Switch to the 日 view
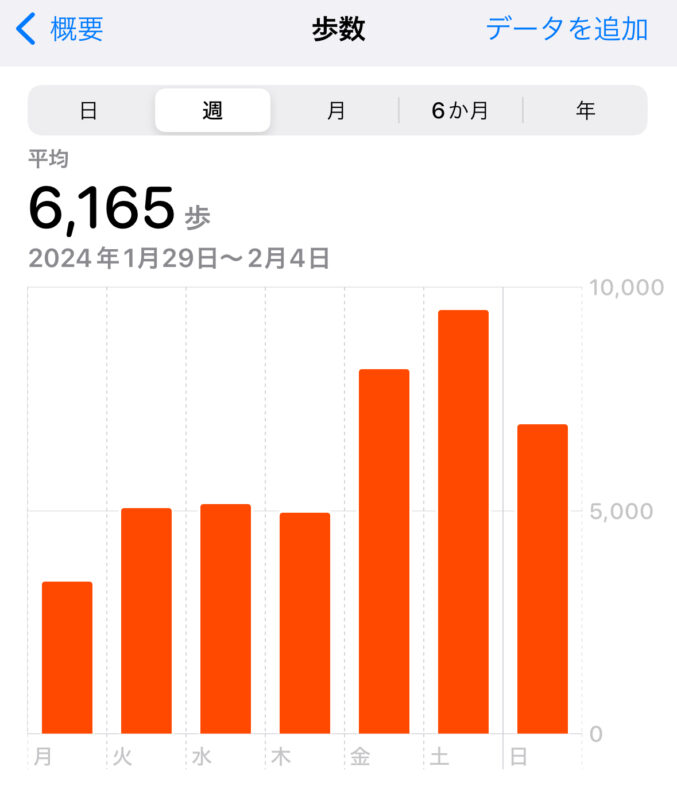The image size is (677, 790). pos(89,111)
